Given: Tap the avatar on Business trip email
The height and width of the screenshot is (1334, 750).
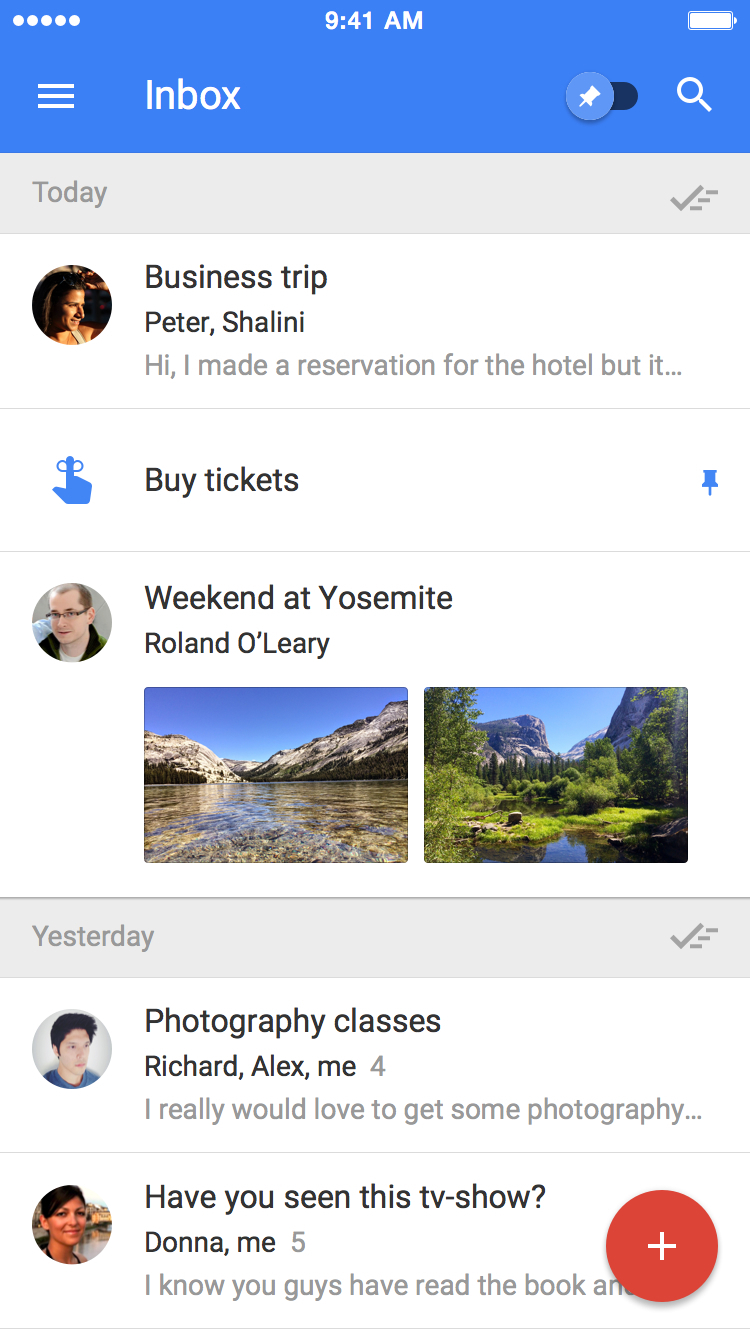Looking at the screenshot, I should (x=72, y=305).
